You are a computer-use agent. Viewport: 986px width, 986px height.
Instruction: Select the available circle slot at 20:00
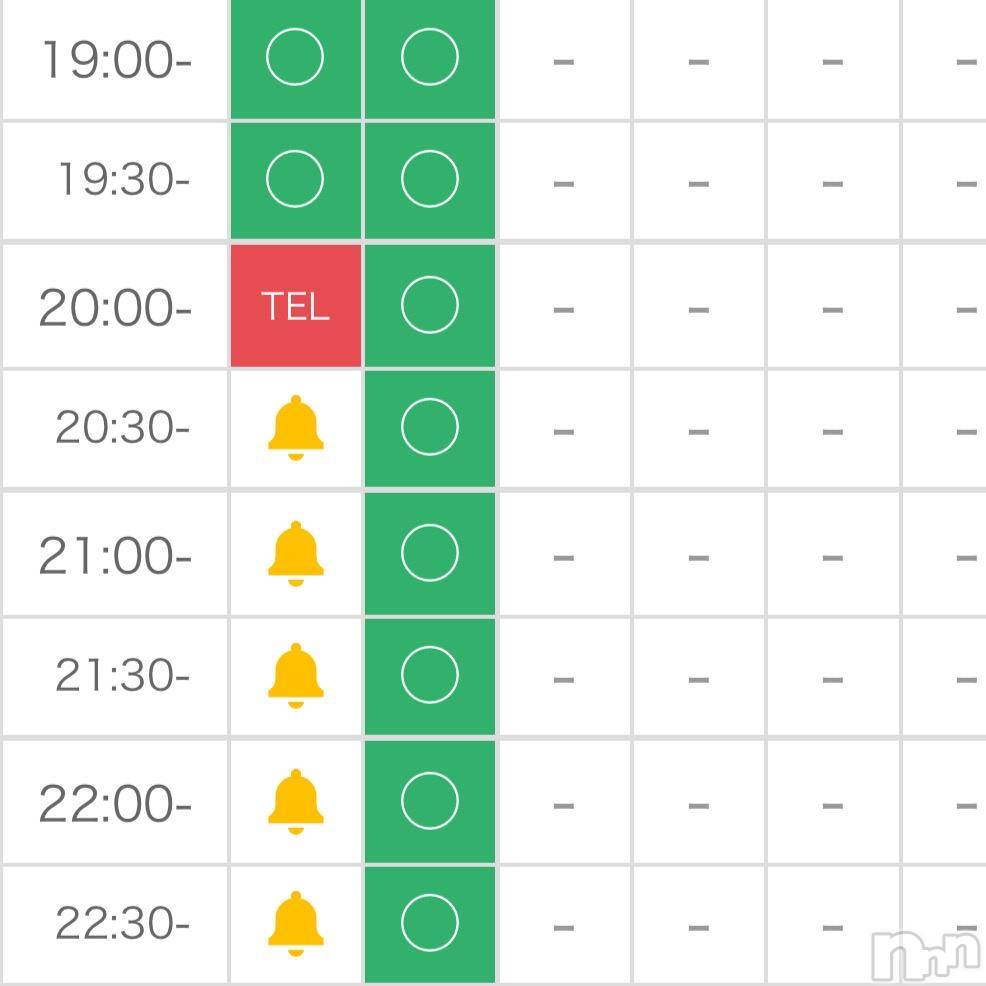click(429, 304)
